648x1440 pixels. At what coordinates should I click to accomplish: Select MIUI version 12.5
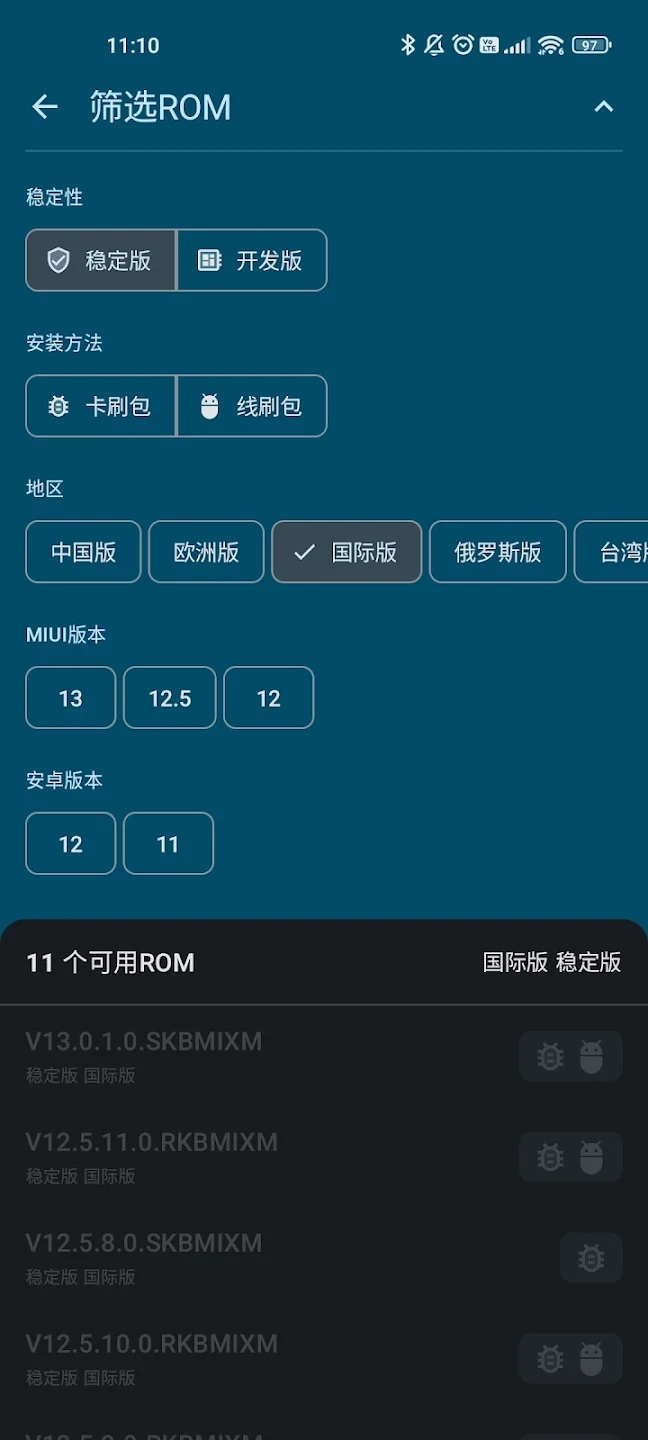tap(169, 698)
